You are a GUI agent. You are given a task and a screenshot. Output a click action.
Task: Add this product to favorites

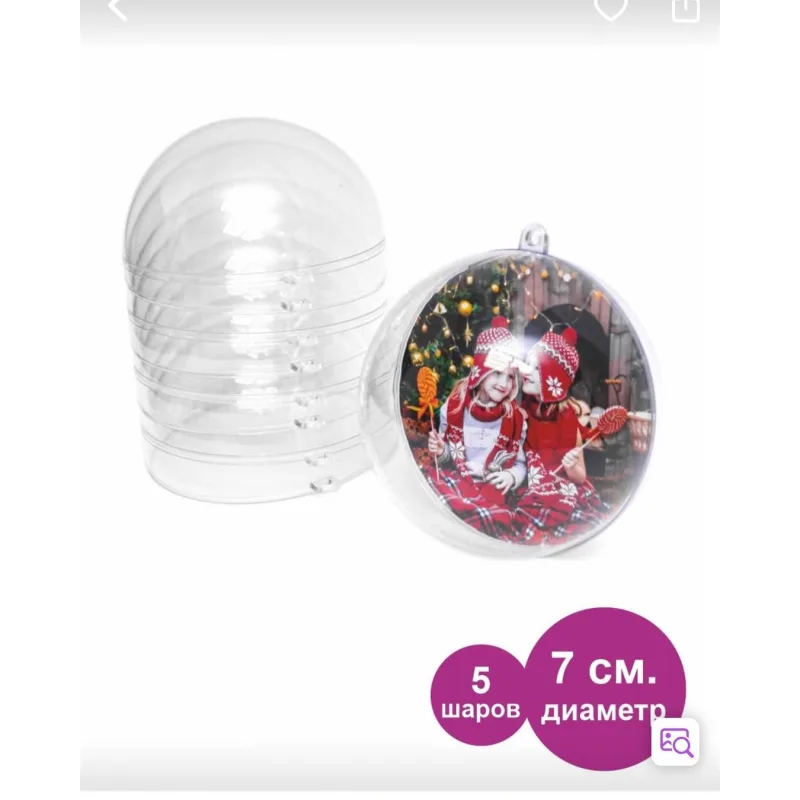(610, 9)
